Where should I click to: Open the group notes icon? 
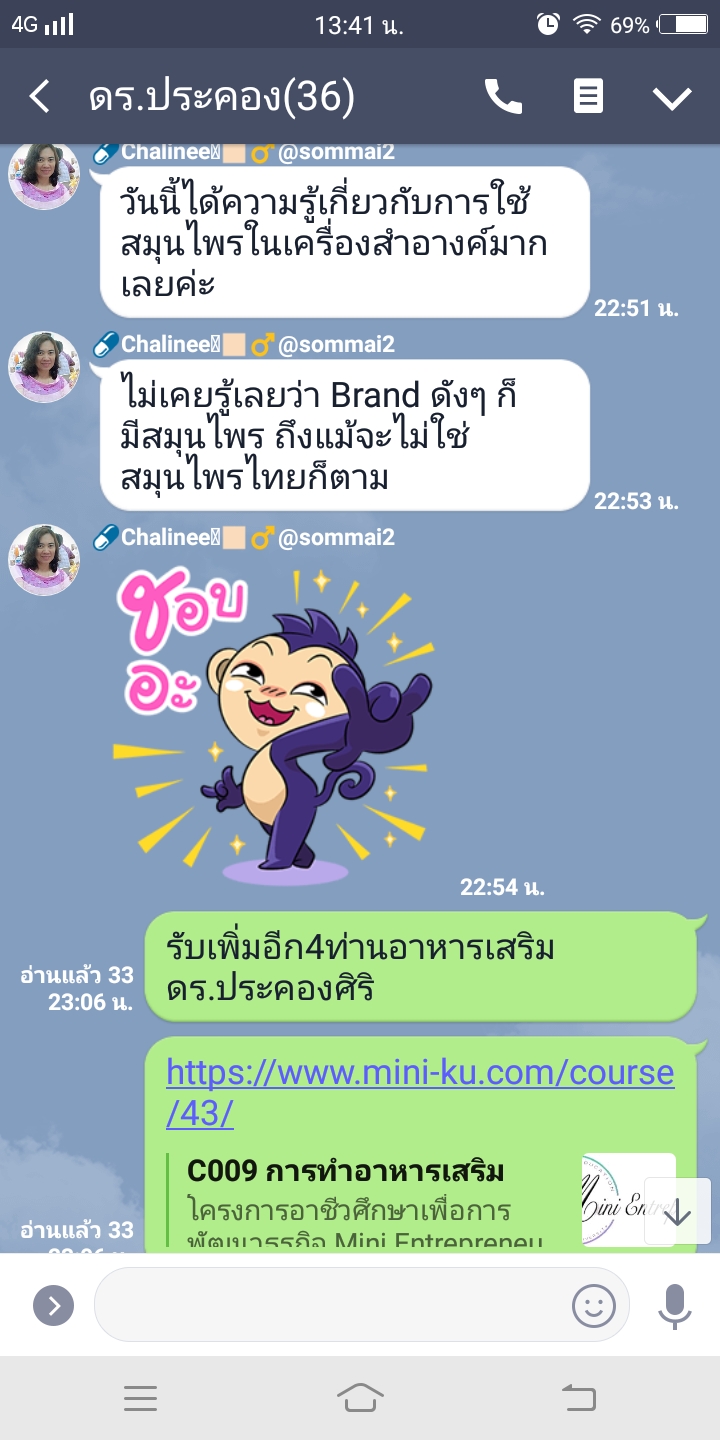588,97
